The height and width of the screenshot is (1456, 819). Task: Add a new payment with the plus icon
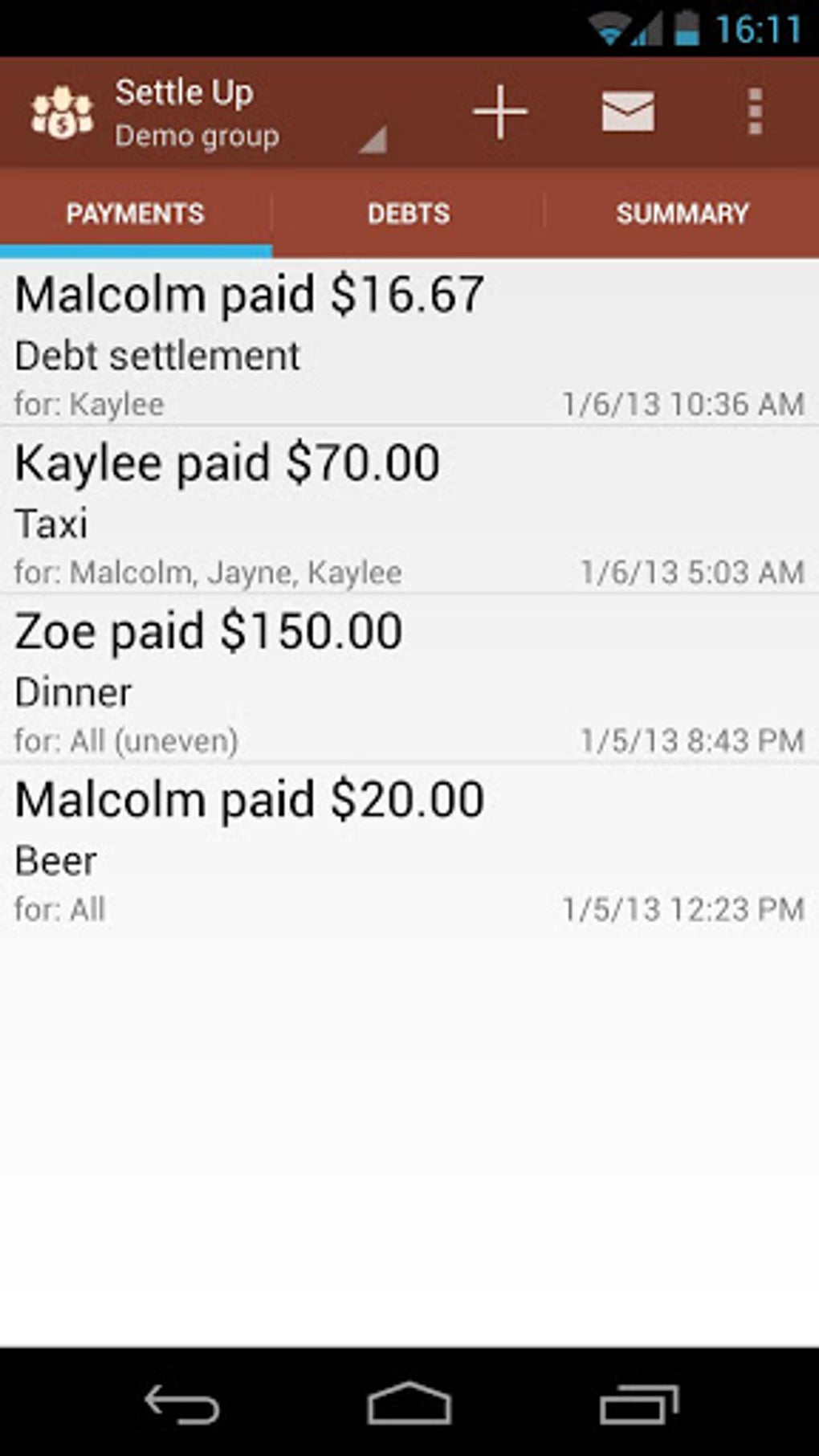tap(499, 112)
